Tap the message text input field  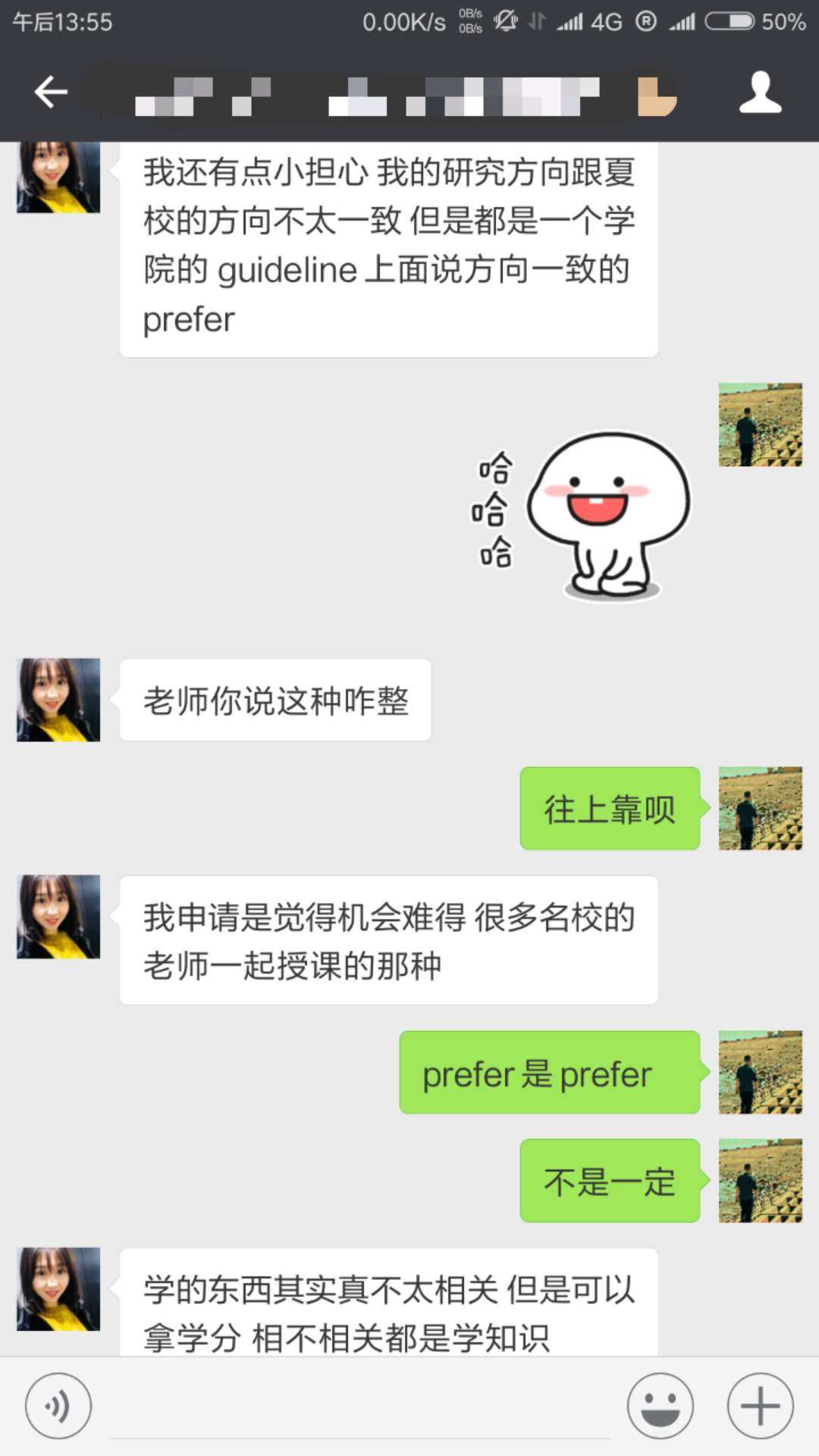(x=359, y=1407)
